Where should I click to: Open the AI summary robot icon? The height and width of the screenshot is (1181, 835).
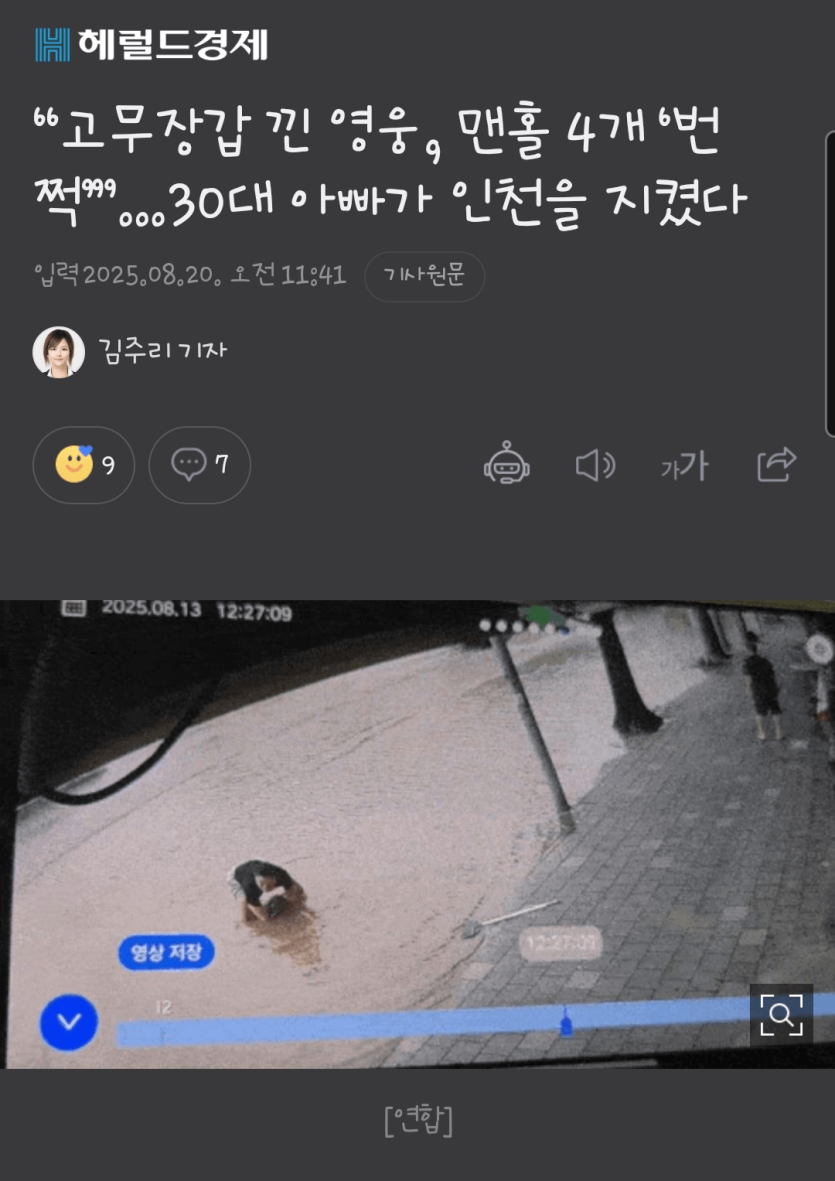click(x=507, y=465)
